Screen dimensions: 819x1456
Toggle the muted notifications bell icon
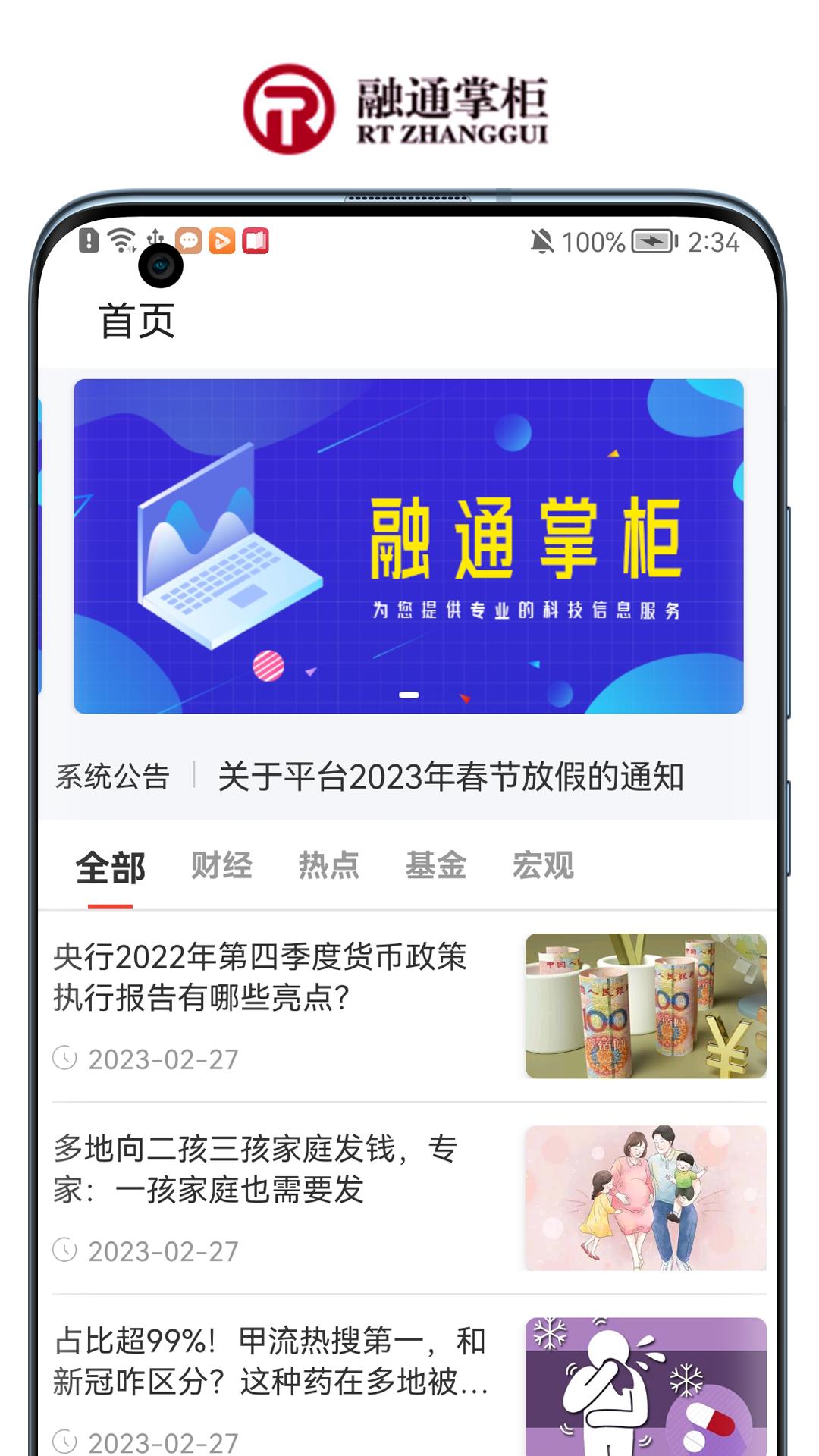tap(540, 240)
